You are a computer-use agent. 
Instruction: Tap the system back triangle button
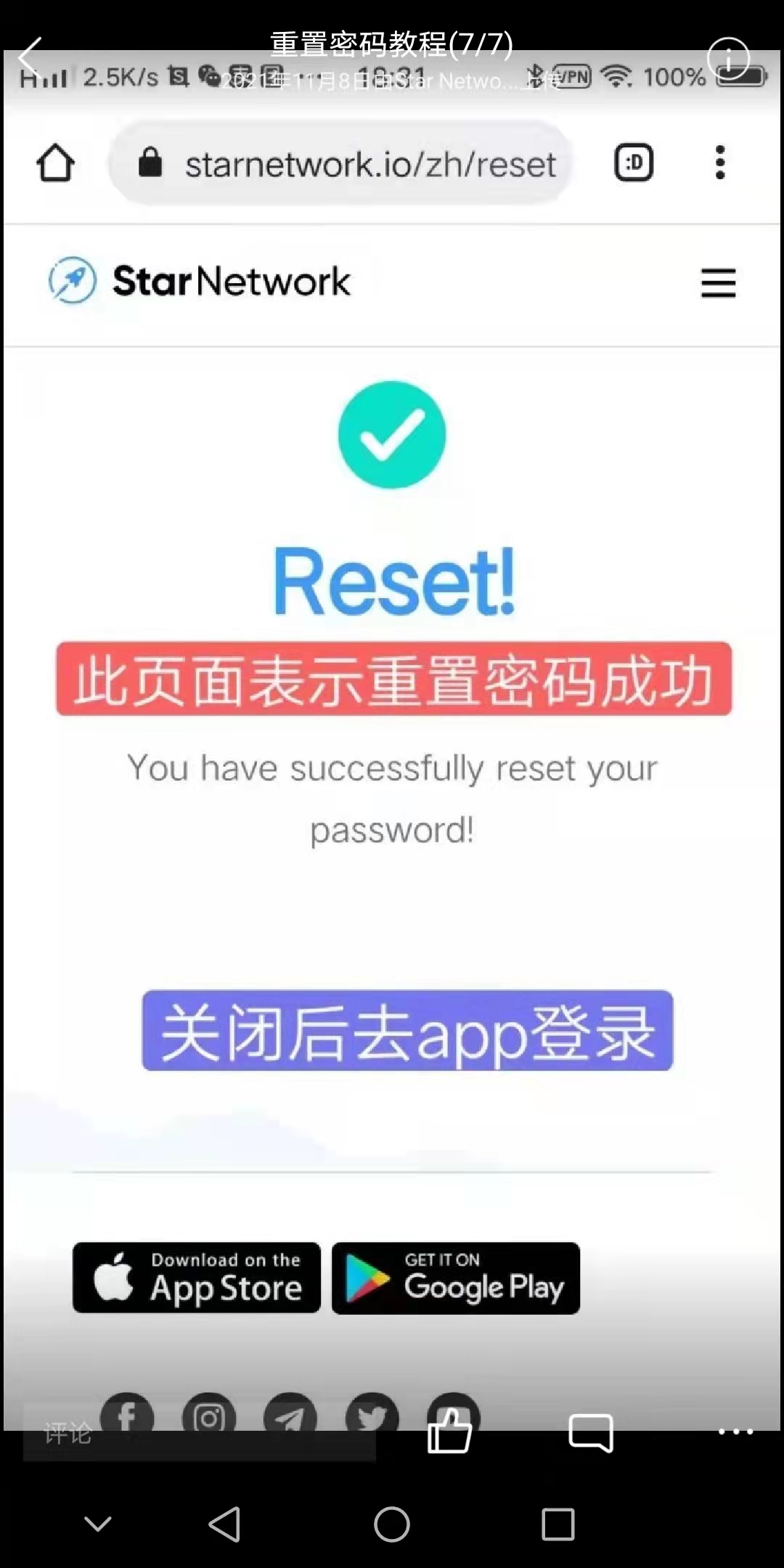pos(224,1524)
